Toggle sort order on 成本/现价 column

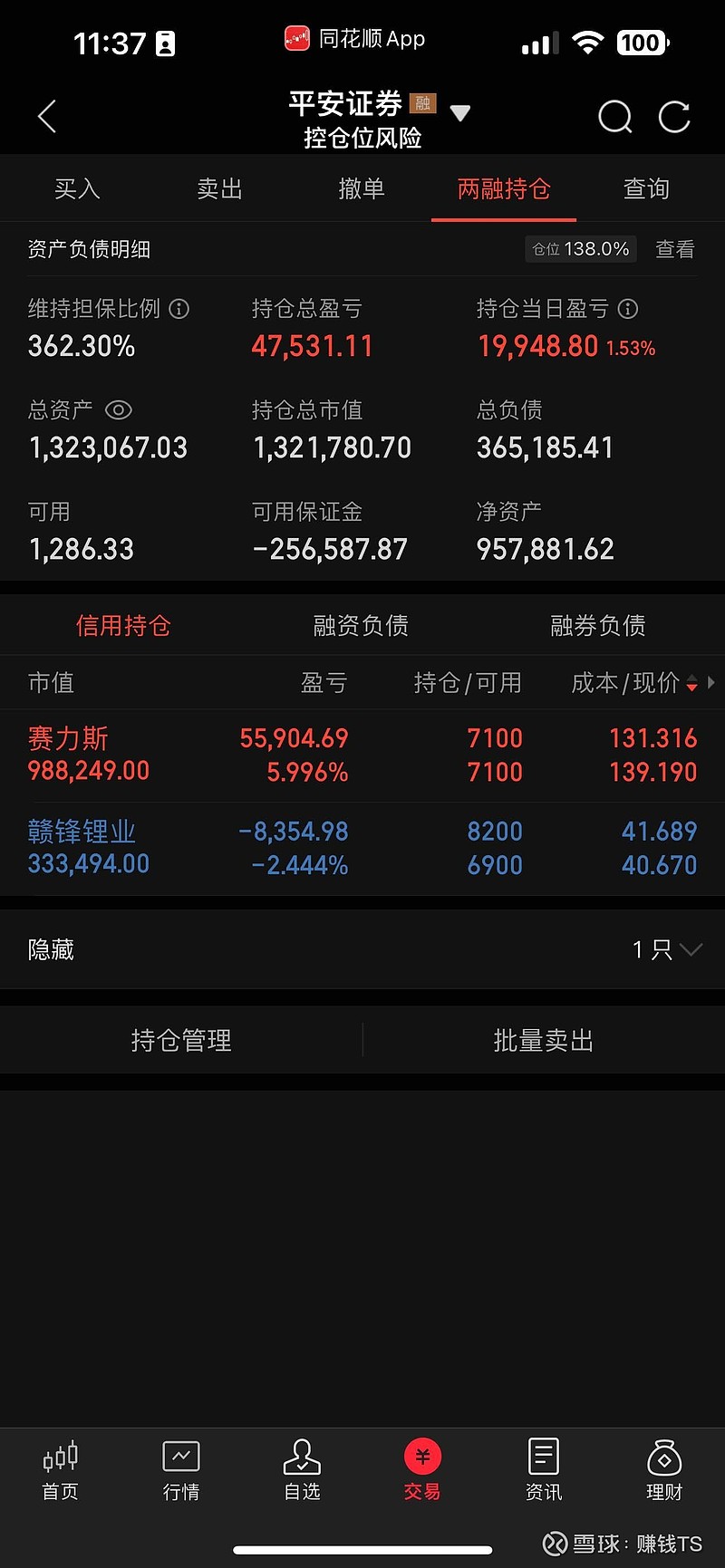(x=691, y=683)
